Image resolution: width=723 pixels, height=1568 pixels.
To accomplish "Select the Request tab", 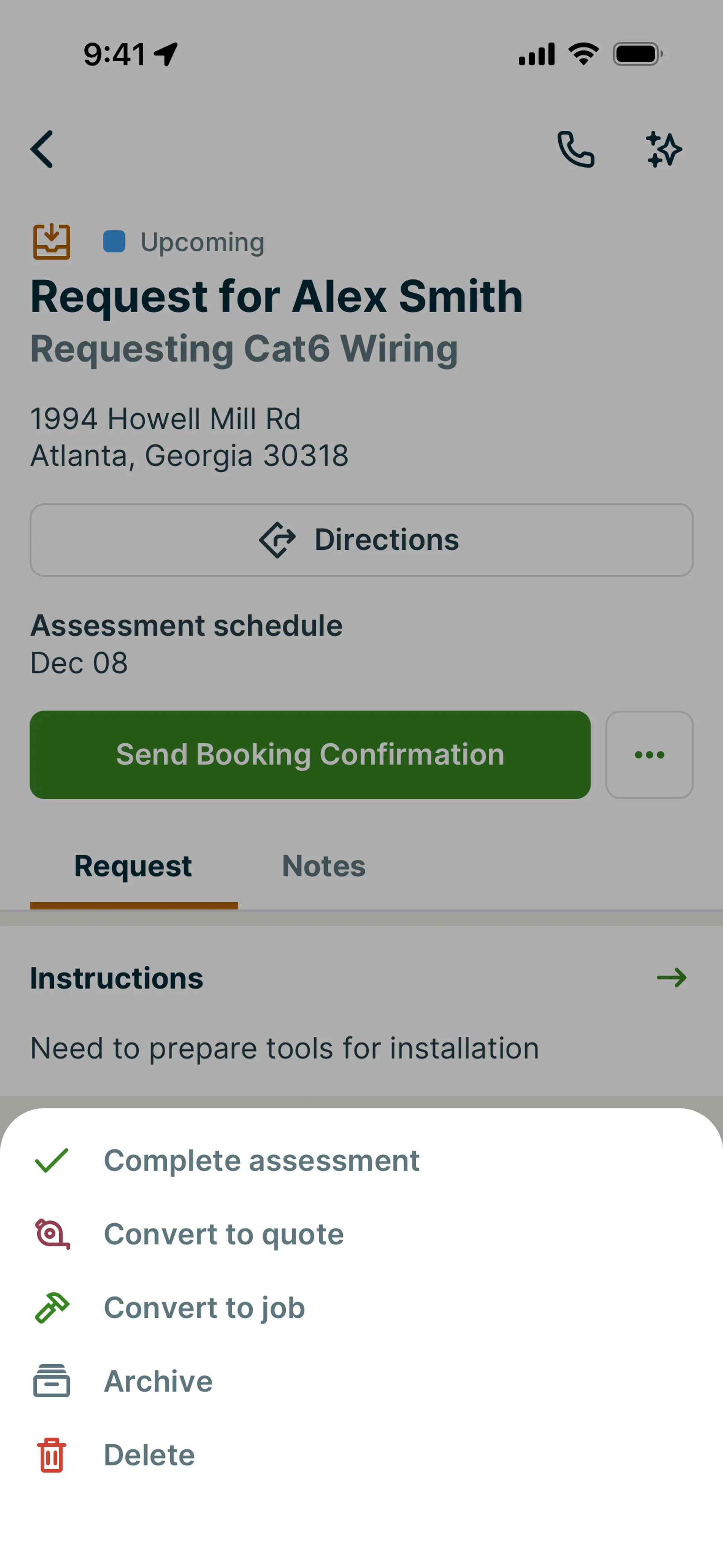I will pos(133,866).
